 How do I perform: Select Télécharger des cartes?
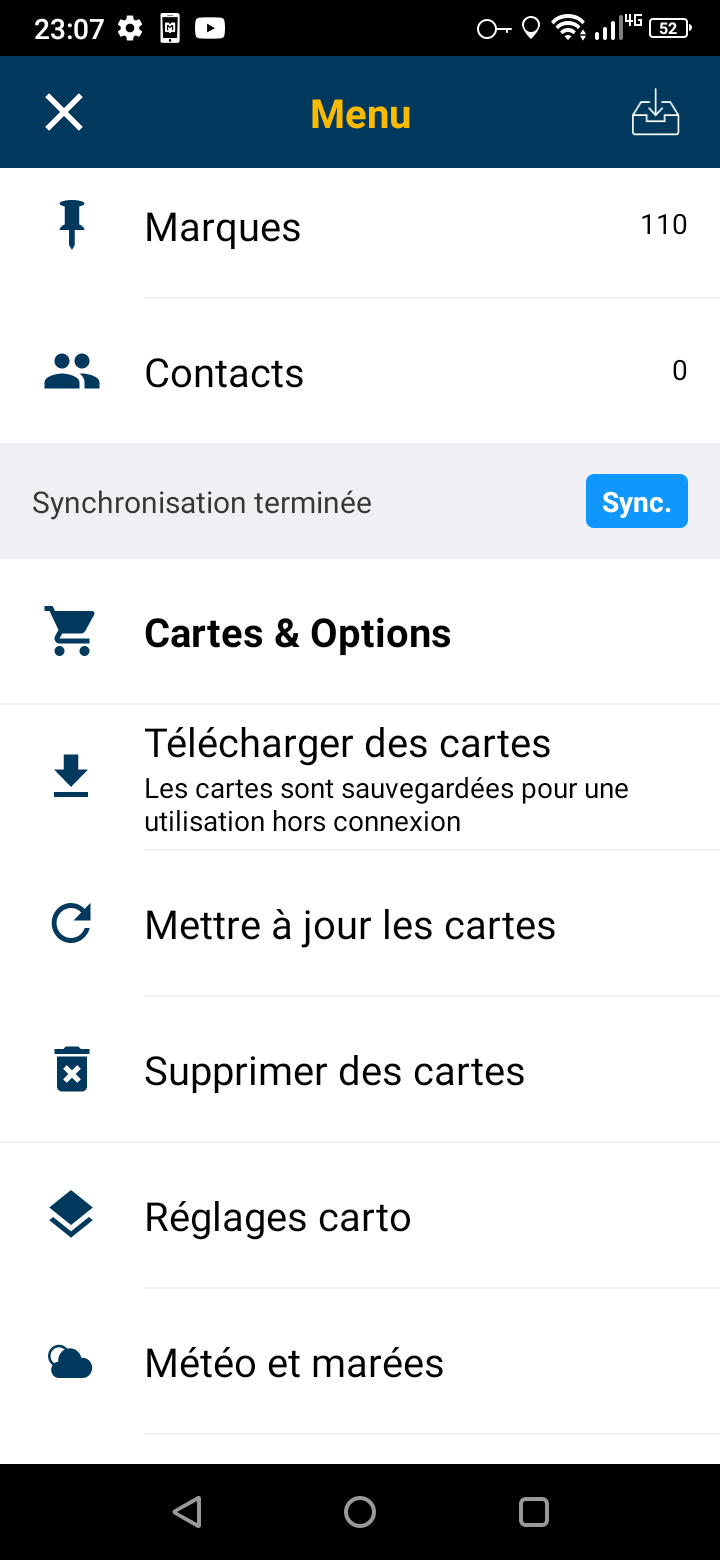[x=360, y=778]
